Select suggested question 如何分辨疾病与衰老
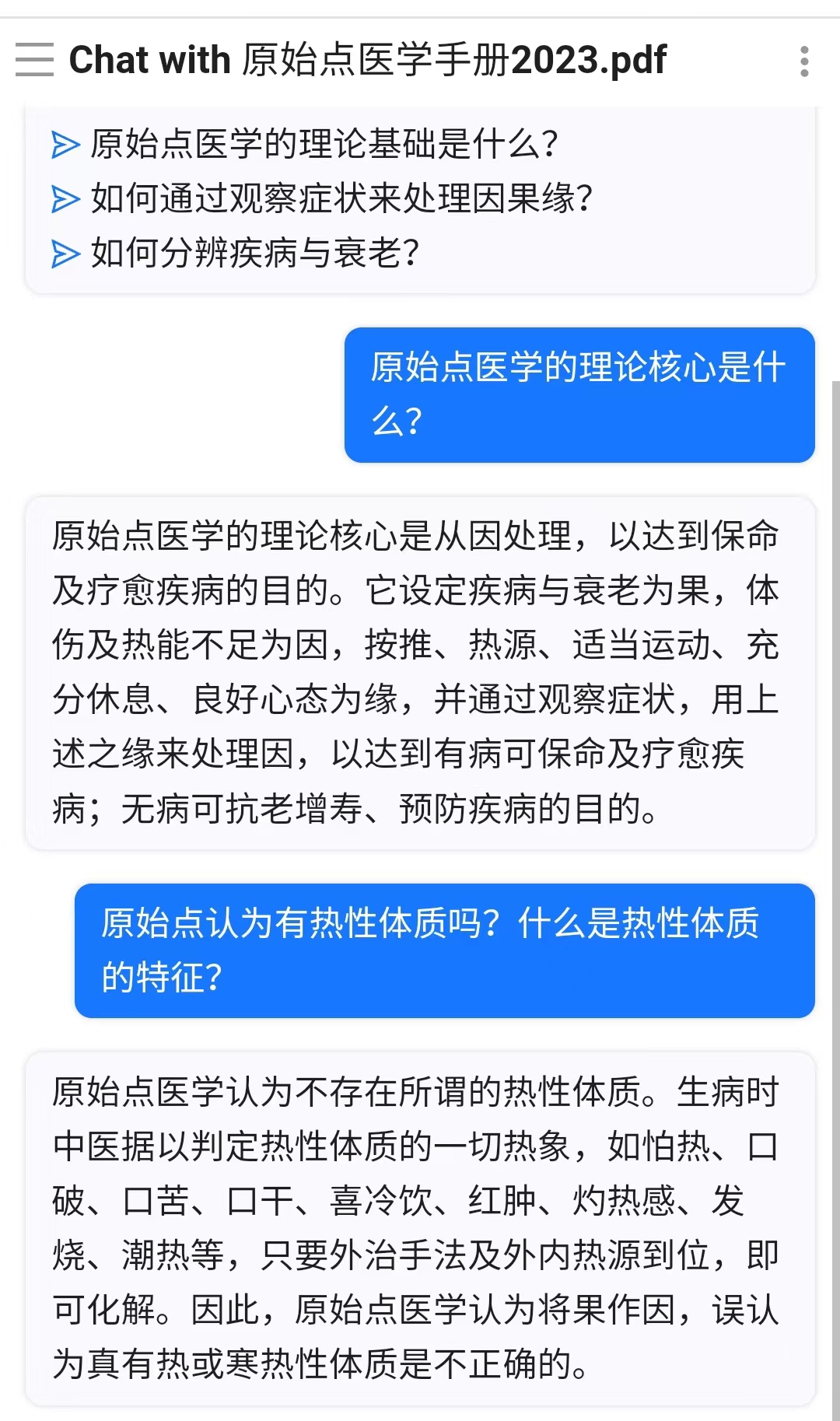Viewport: 840px width, 1421px height. pos(254,254)
